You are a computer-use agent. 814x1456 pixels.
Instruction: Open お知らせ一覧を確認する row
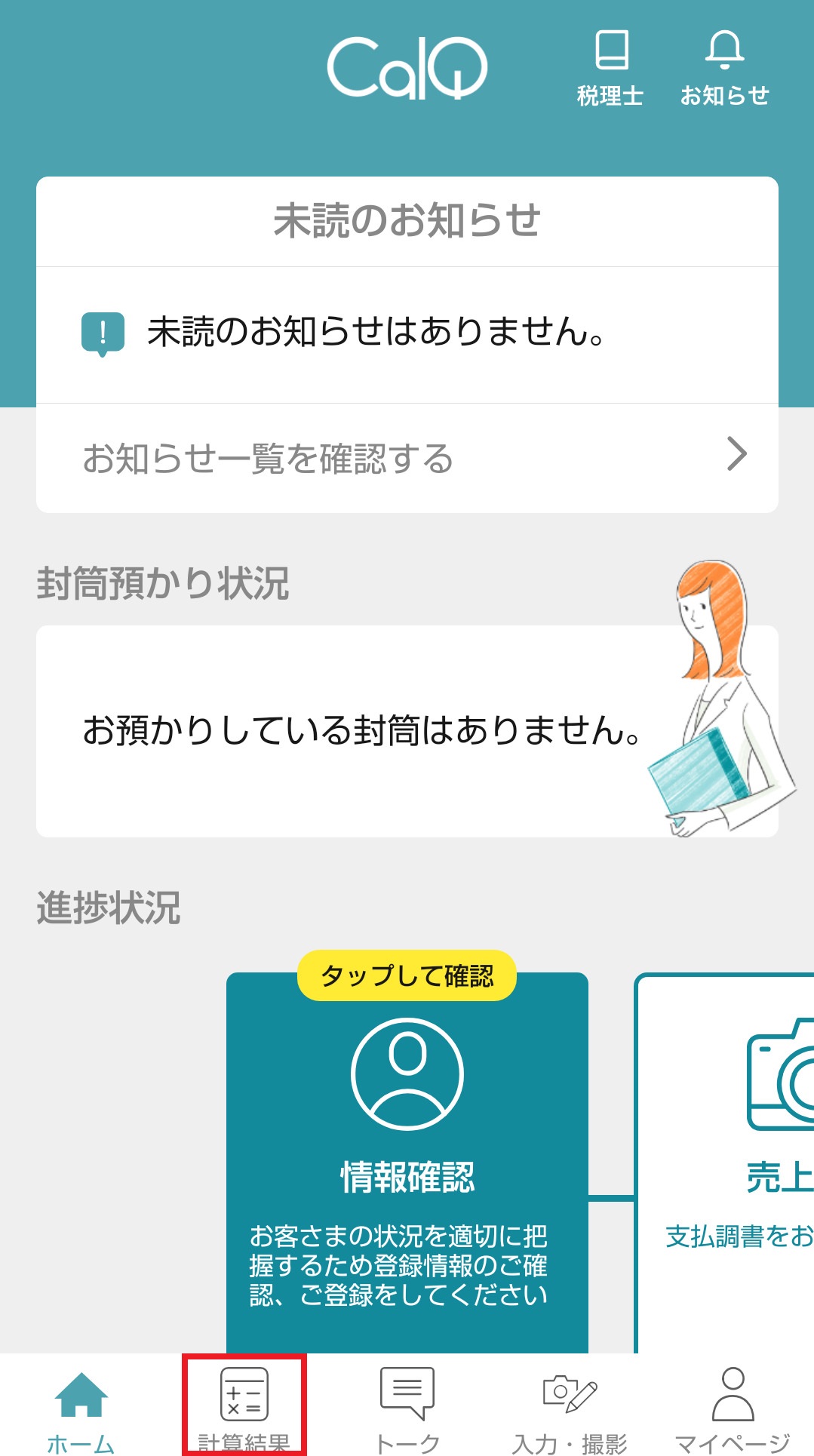tap(407, 458)
